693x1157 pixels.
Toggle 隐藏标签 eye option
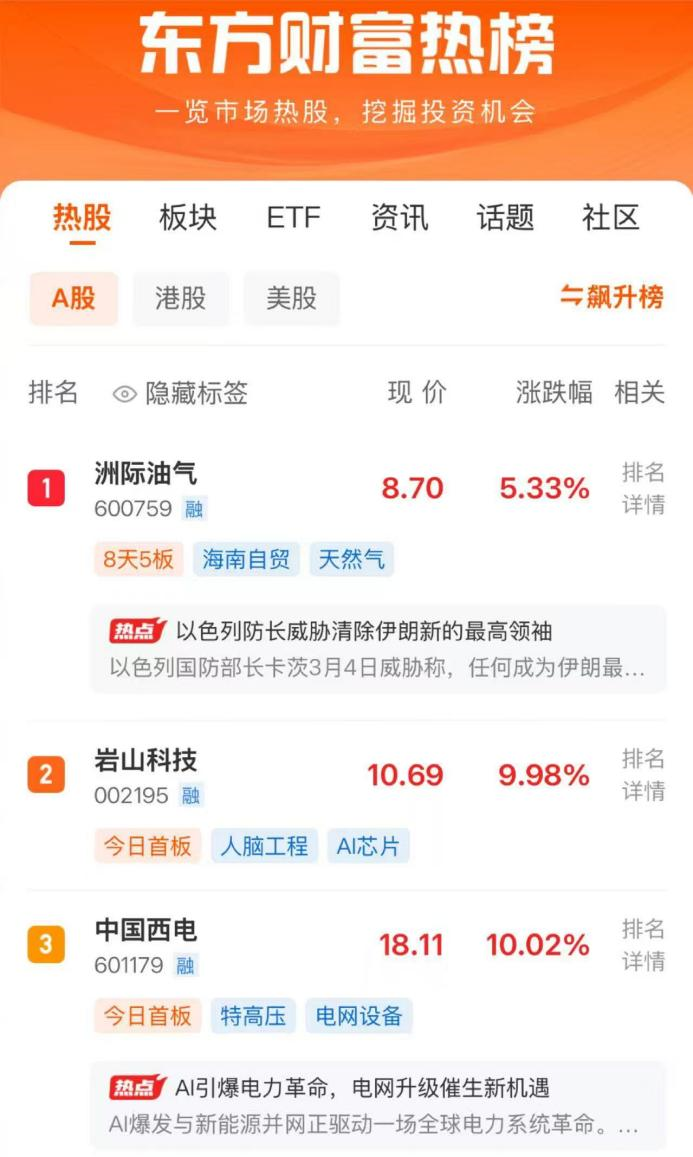pos(181,393)
